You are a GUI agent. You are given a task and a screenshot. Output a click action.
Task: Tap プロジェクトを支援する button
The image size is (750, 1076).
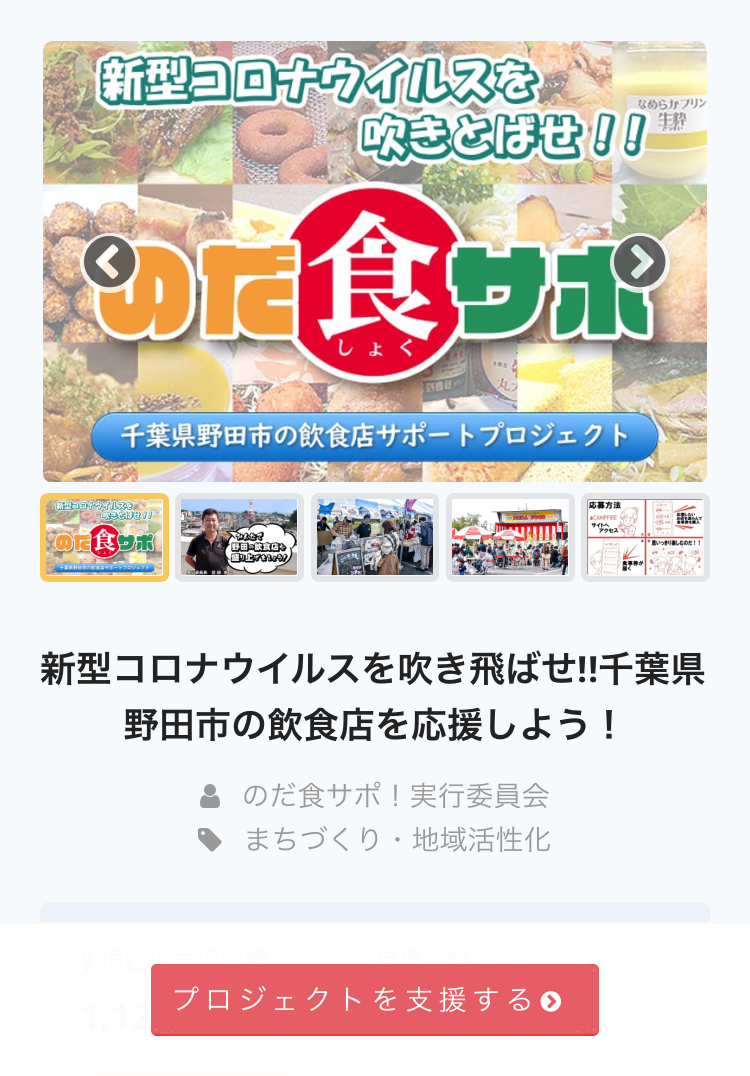(375, 1000)
